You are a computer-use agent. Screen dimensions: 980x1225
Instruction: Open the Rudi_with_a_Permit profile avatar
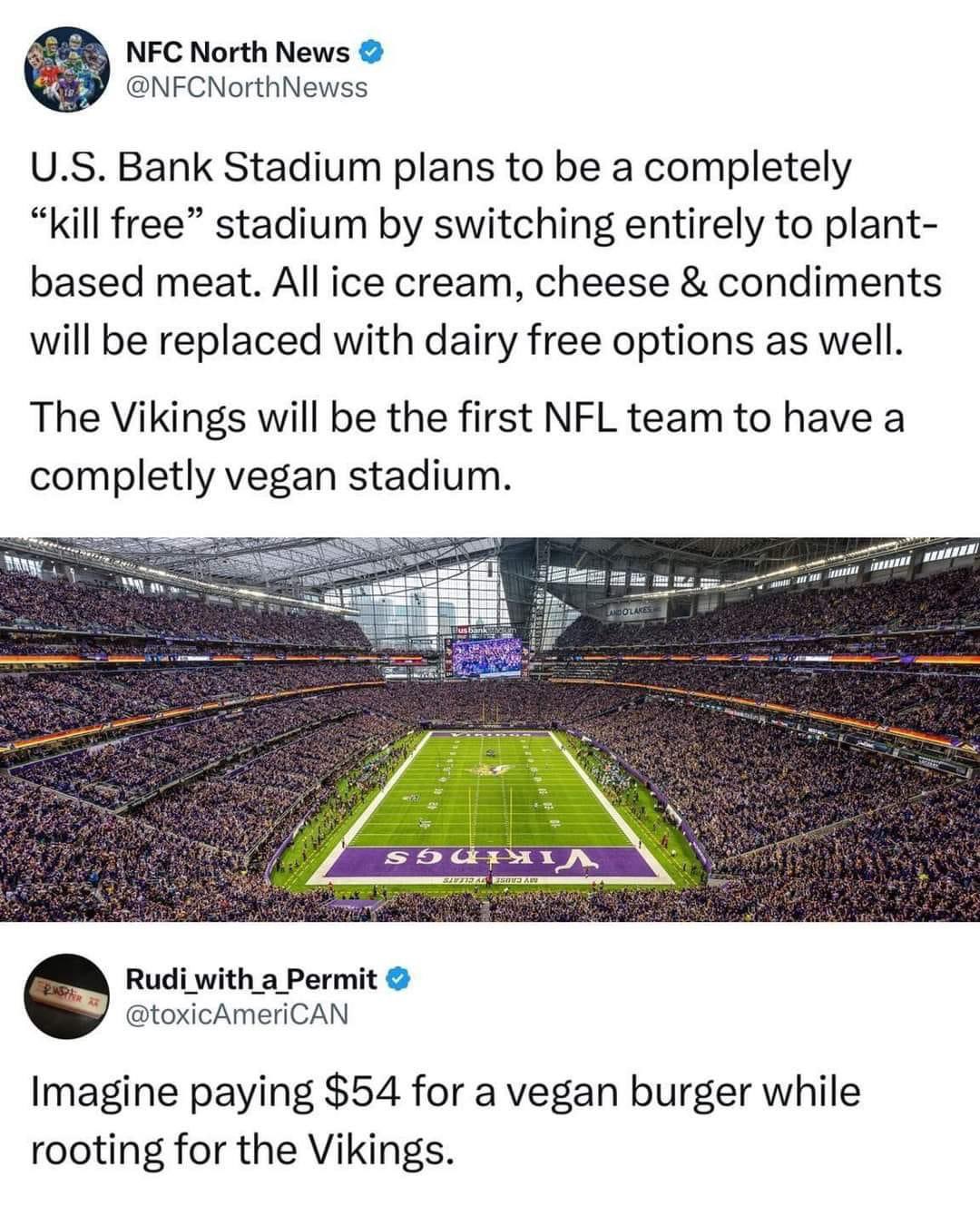pyautogui.click(x=65, y=1002)
